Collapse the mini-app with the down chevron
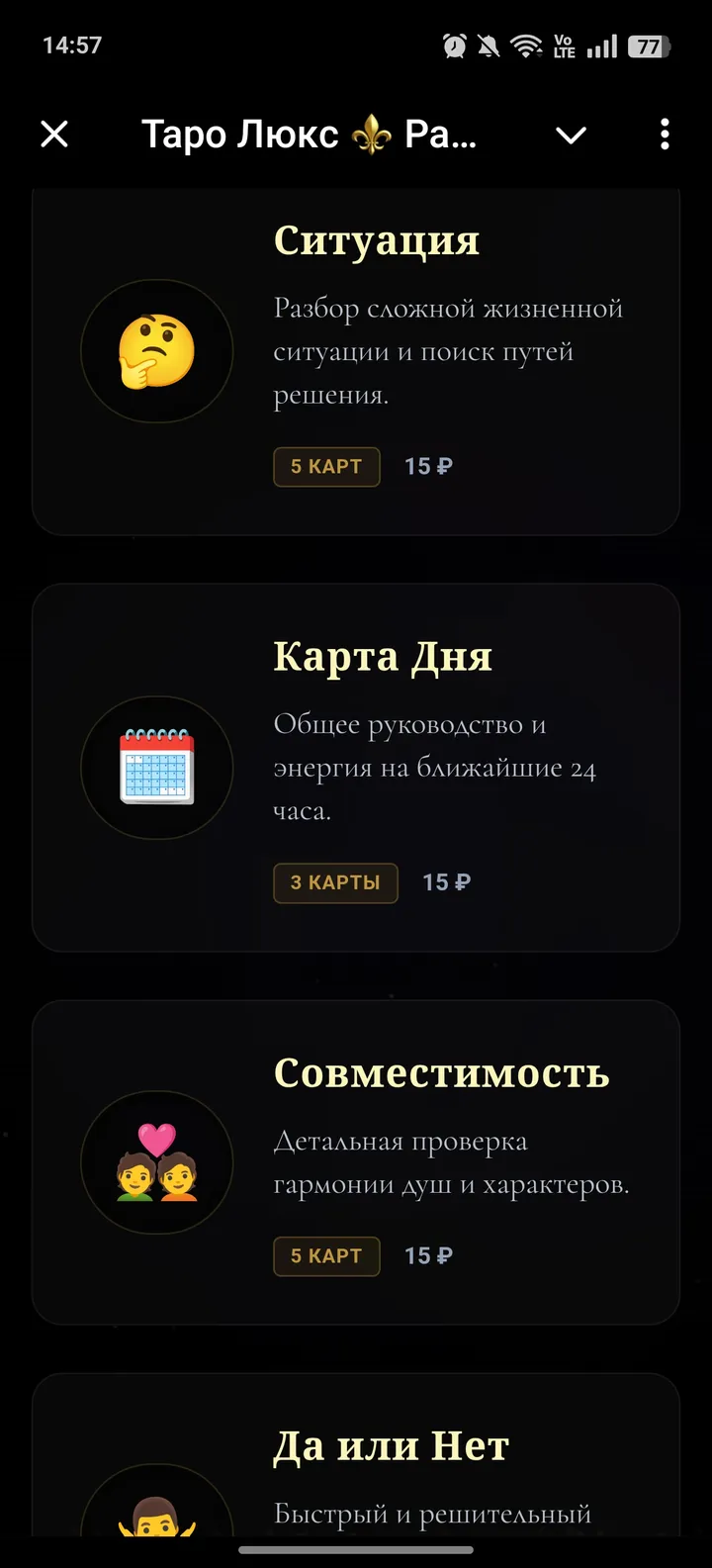This screenshot has width=712, height=1568. pos(572,135)
